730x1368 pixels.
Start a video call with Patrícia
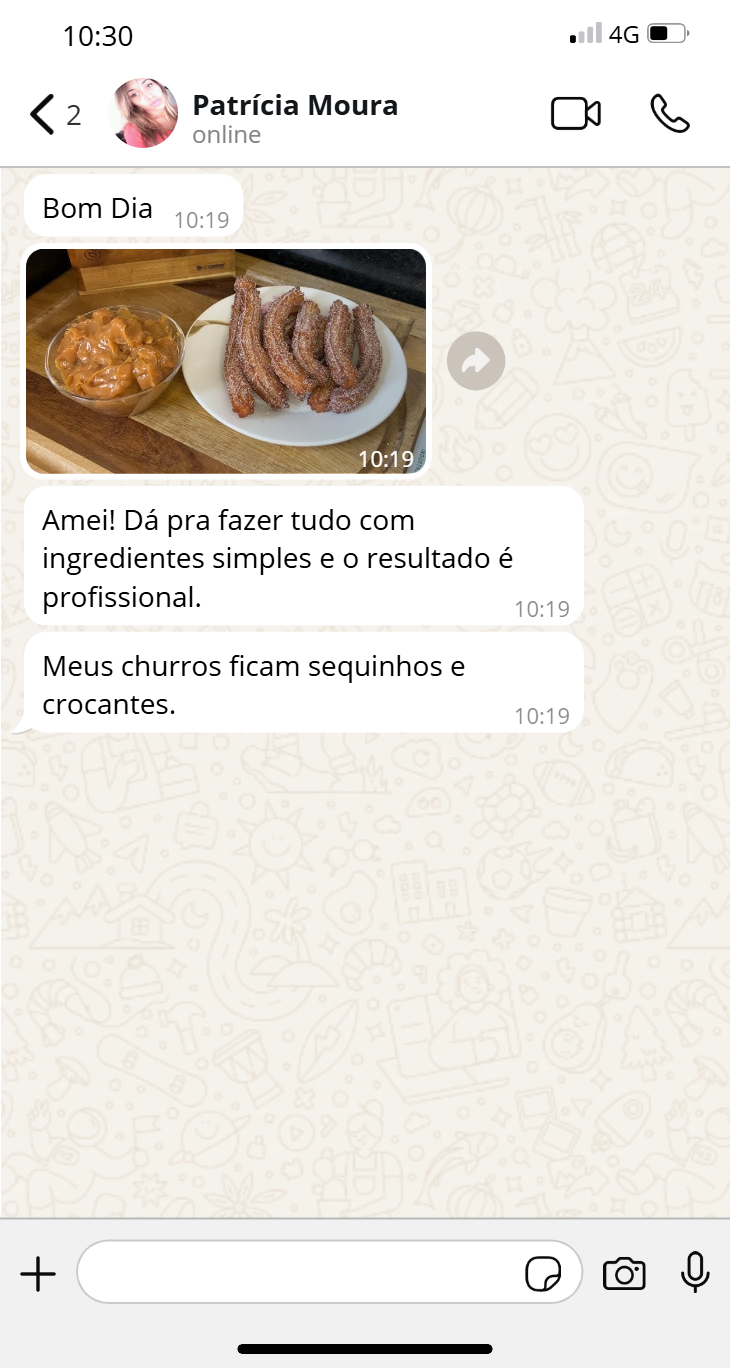(576, 114)
